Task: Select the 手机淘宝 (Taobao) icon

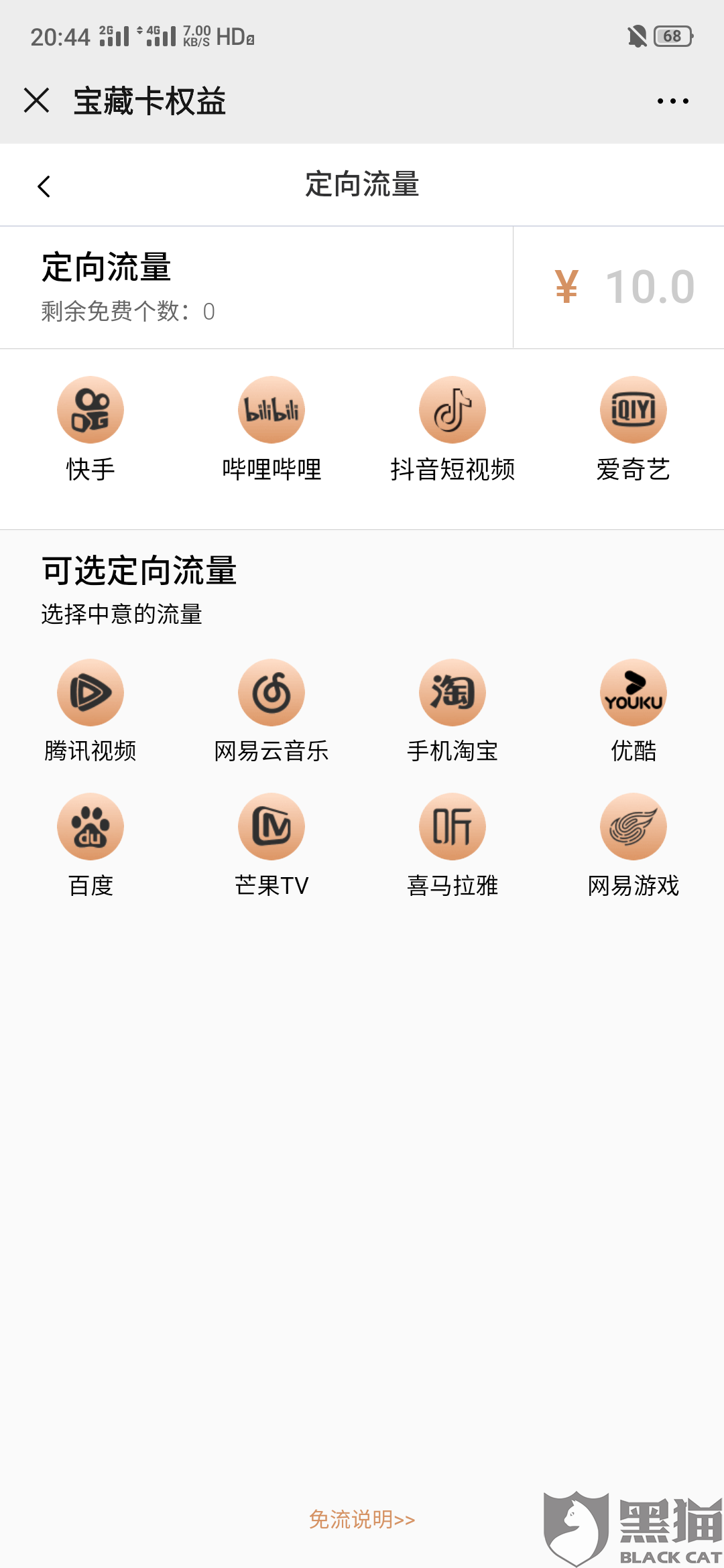Action: pos(452,692)
